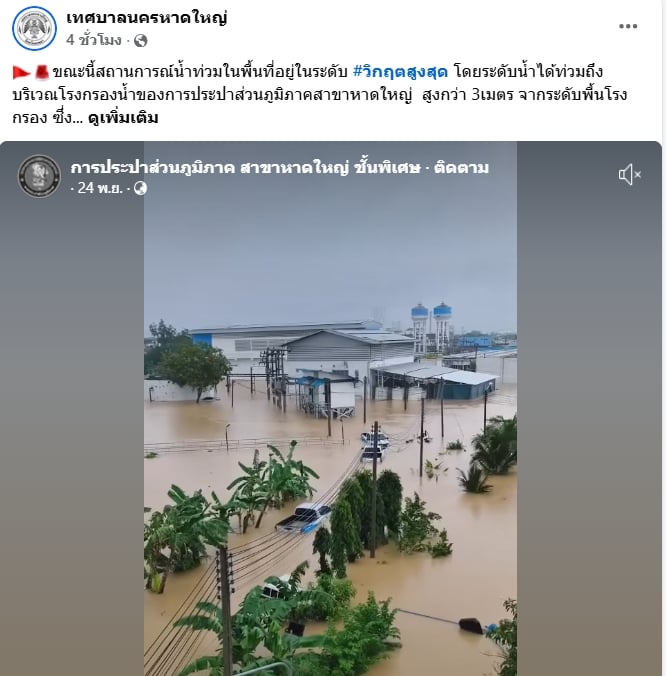Expand post text with ดูเพิ่มเติม

123,118
